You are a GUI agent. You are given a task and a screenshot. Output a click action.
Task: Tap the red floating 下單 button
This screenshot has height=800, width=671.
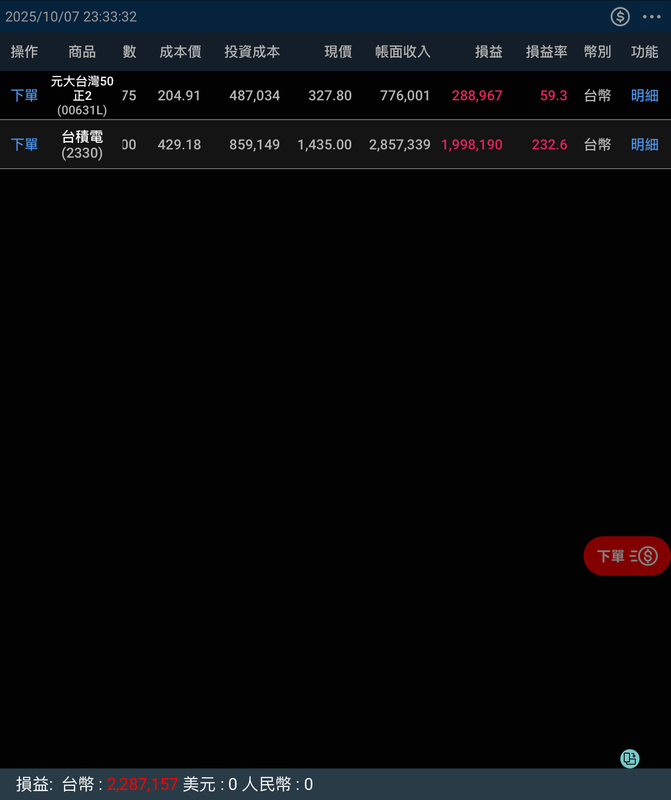pyautogui.click(x=627, y=556)
